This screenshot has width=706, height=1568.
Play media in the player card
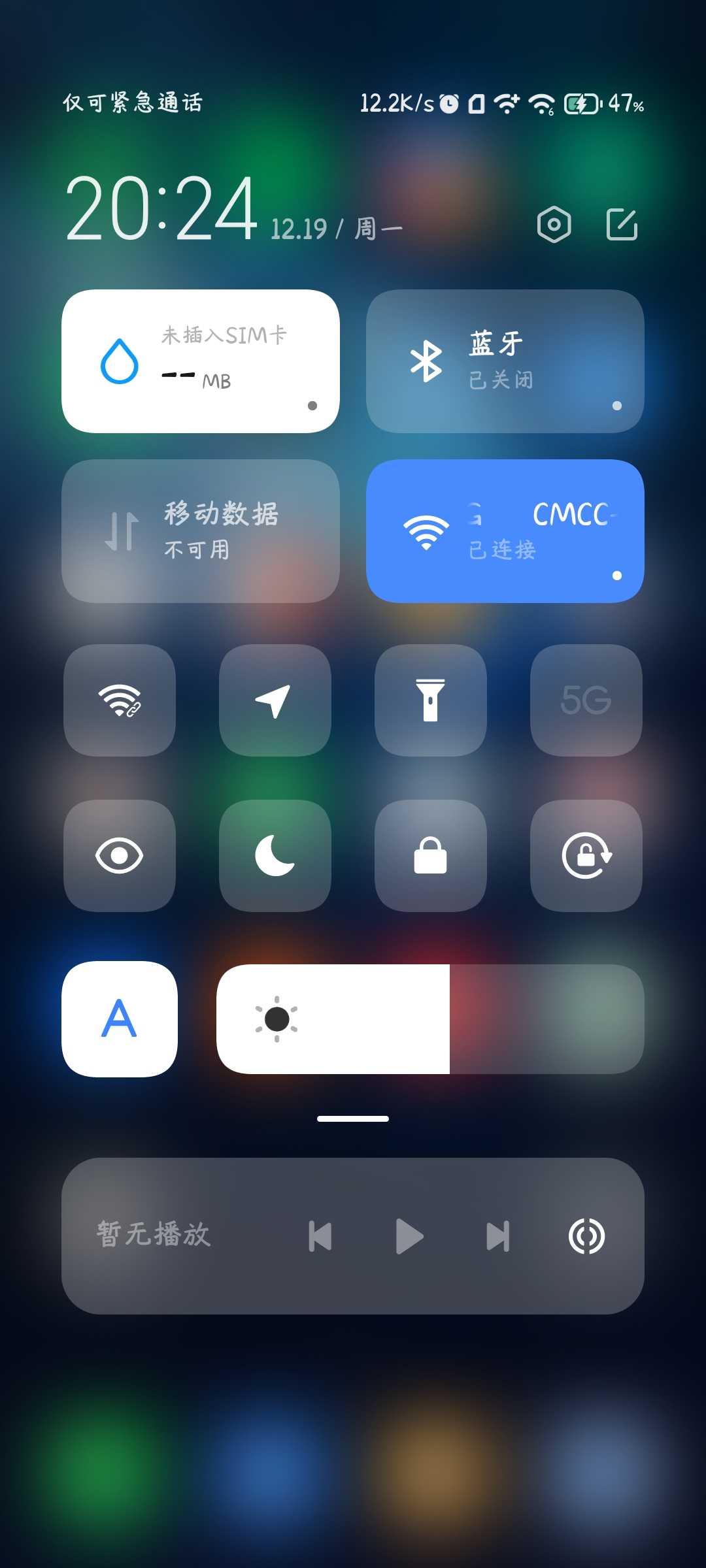click(409, 1236)
